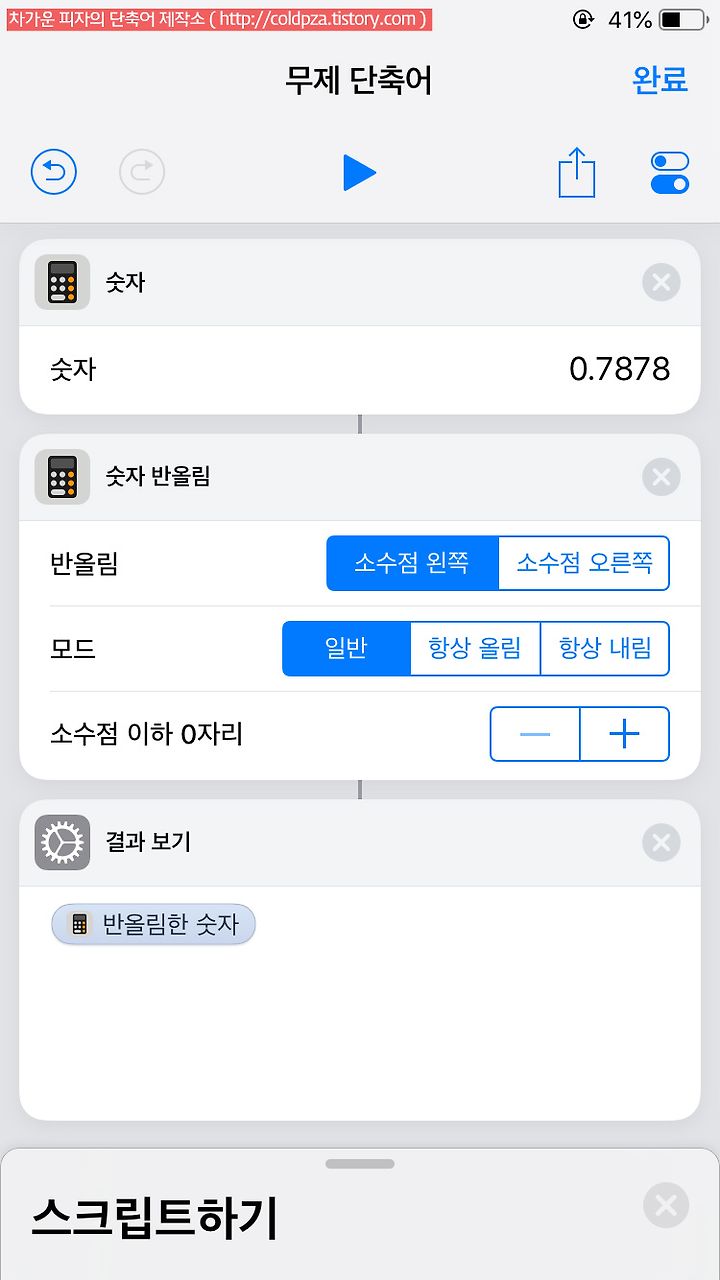720x1280 pixels.
Task: Run the shortcut with the play button
Action: click(359, 173)
